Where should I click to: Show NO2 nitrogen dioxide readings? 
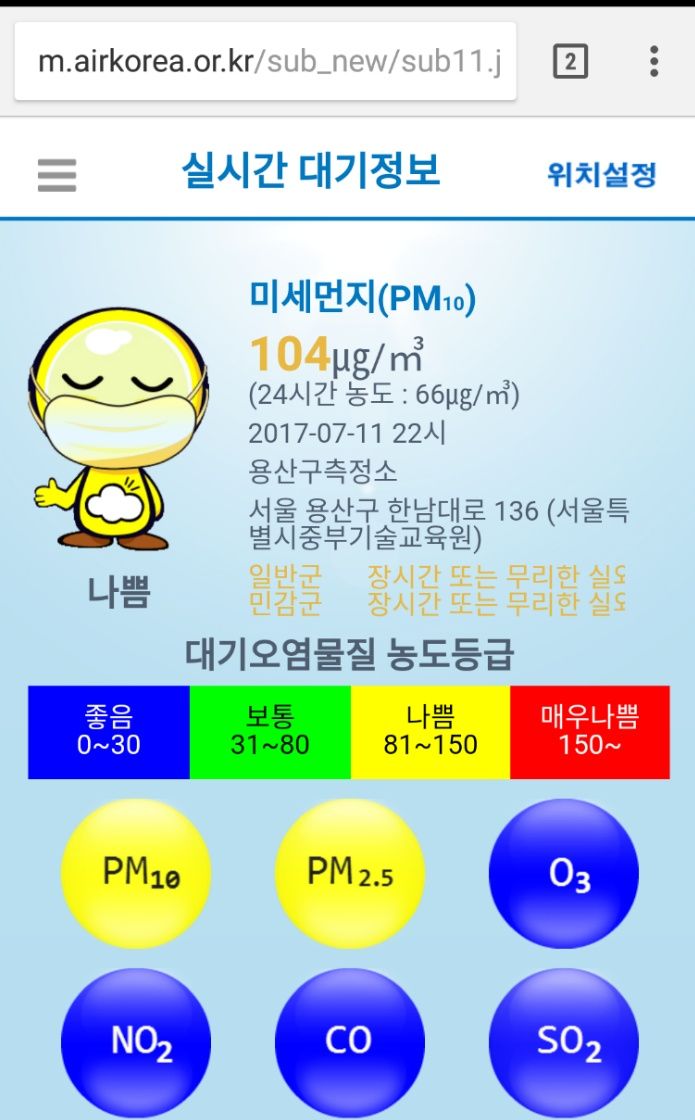point(136,1043)
